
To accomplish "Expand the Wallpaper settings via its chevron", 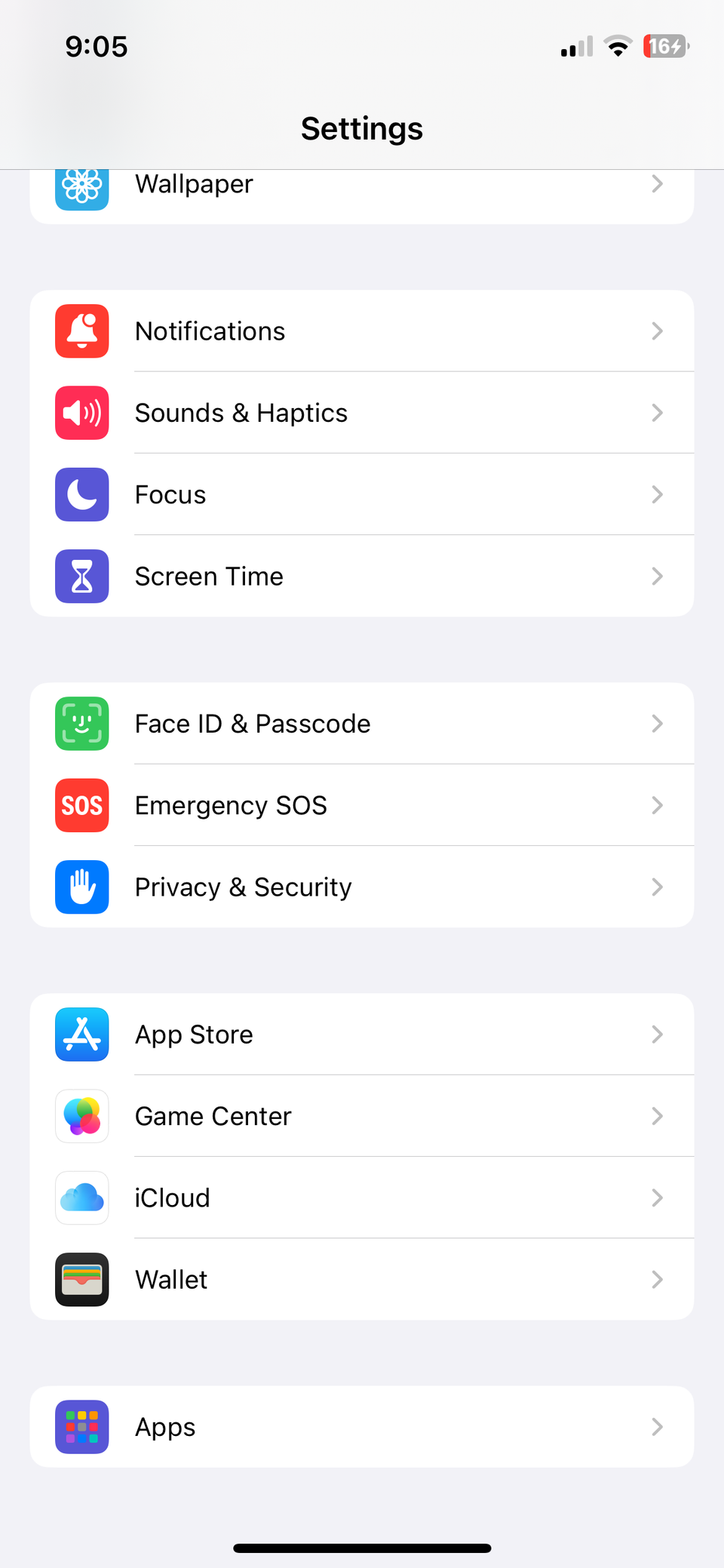I will 657,183.
